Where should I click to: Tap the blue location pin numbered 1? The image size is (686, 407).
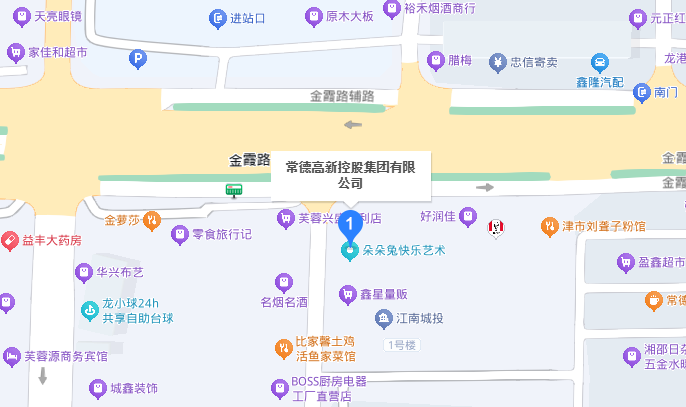(x=350, y=225)
